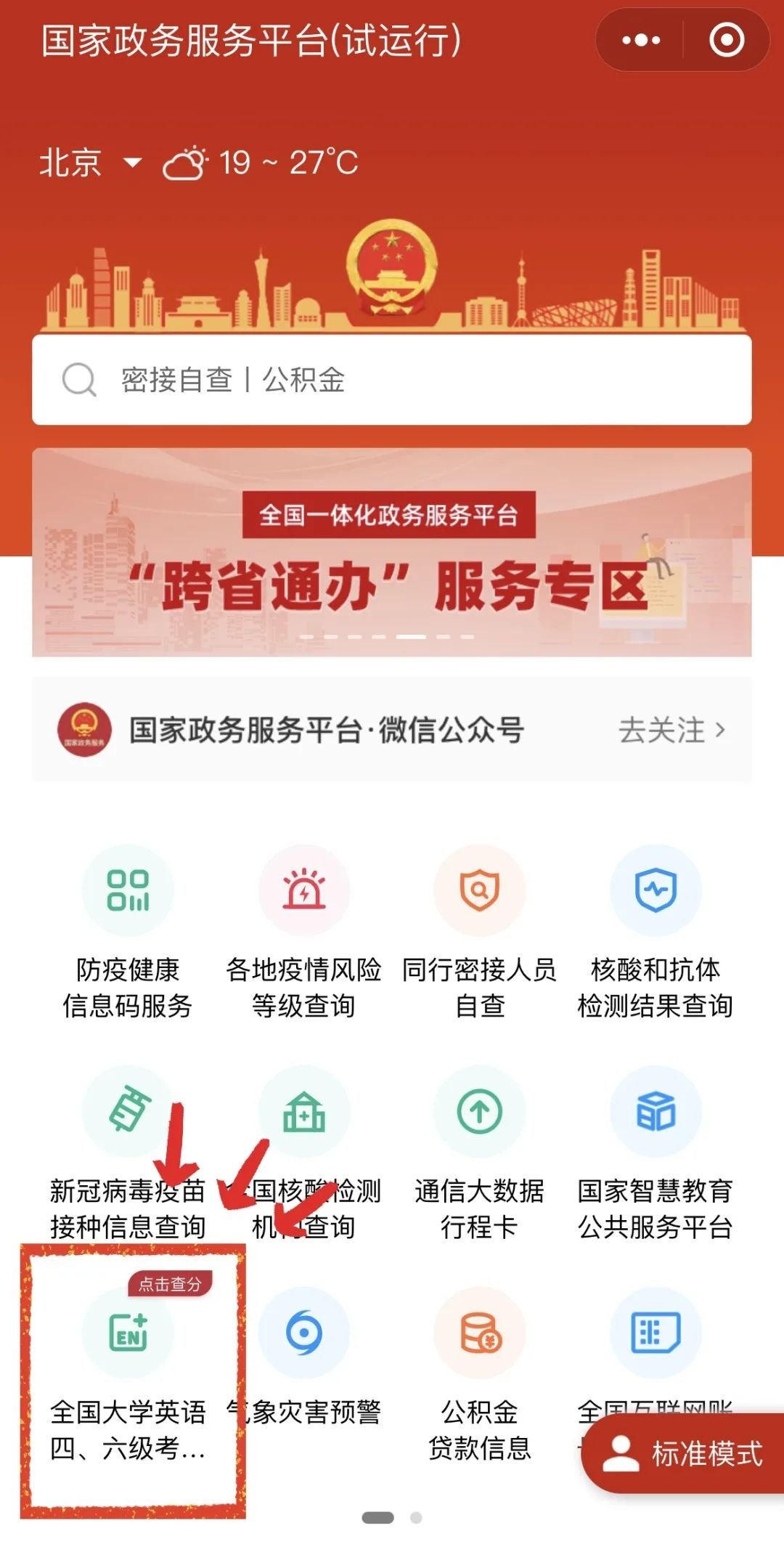
Task: Open the mini program more options menu
Action: [641, 40]
